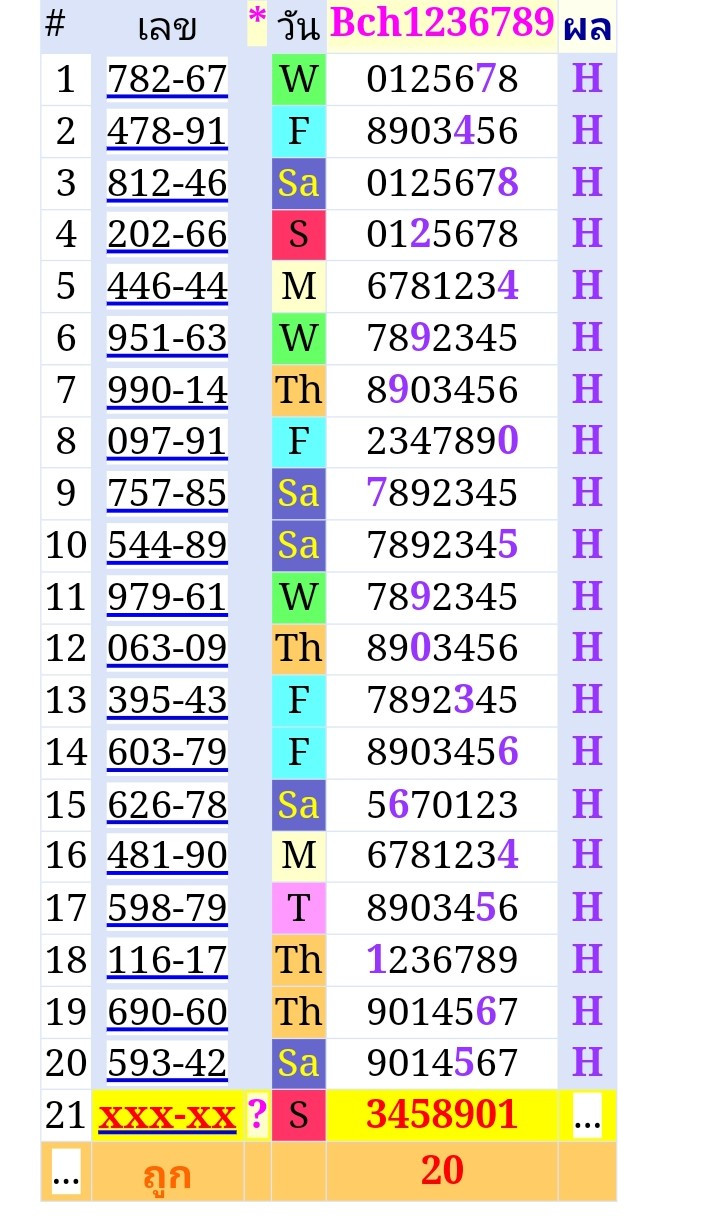
Task: Open the 757-85 link
Action: click(167, 494)
